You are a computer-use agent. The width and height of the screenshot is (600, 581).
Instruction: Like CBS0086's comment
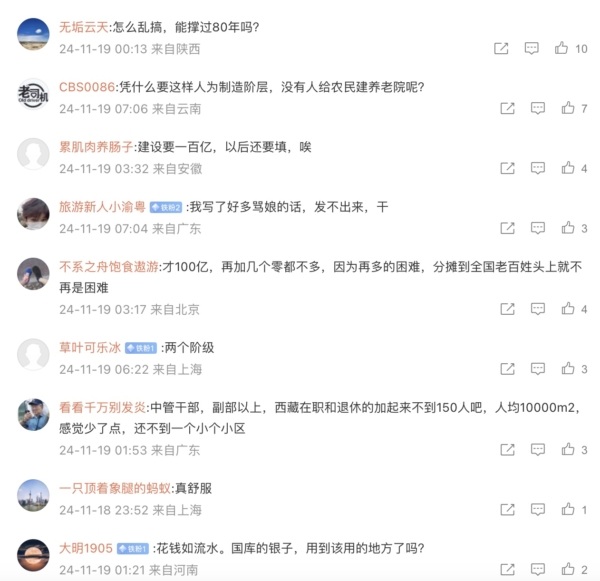coord(567,108)
